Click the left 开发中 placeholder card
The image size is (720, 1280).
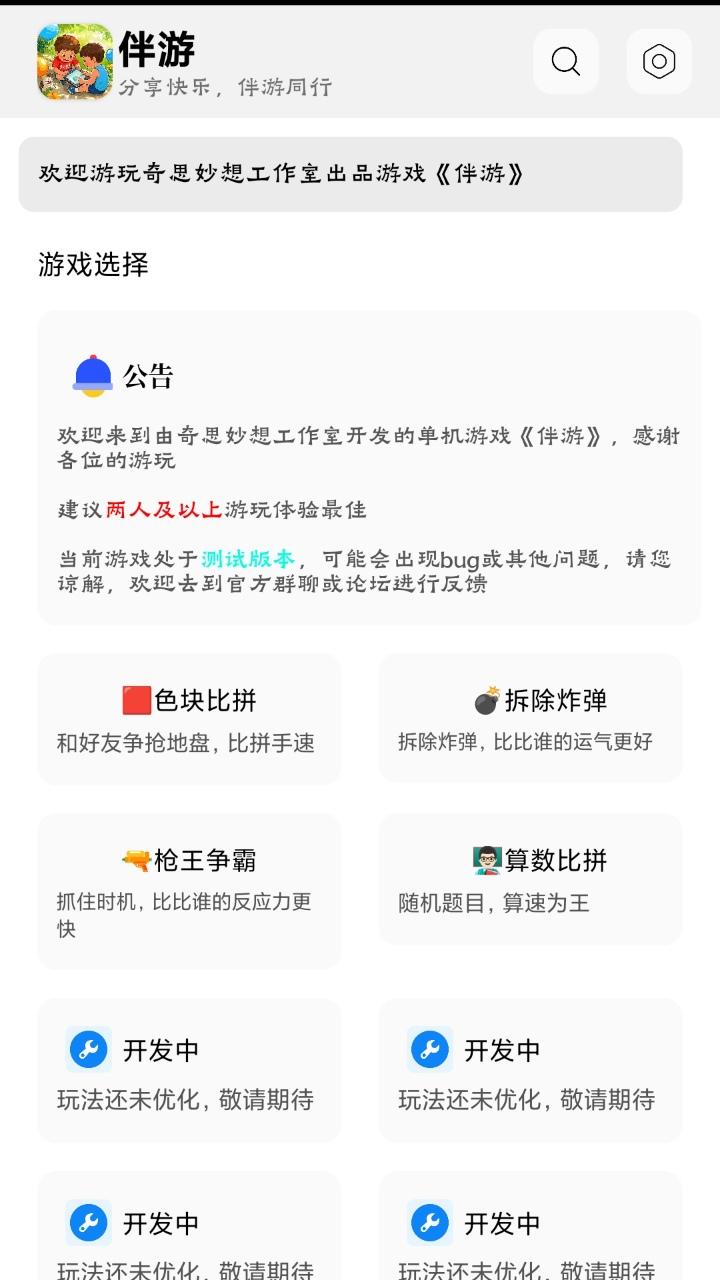click(x=188, y=1070)
